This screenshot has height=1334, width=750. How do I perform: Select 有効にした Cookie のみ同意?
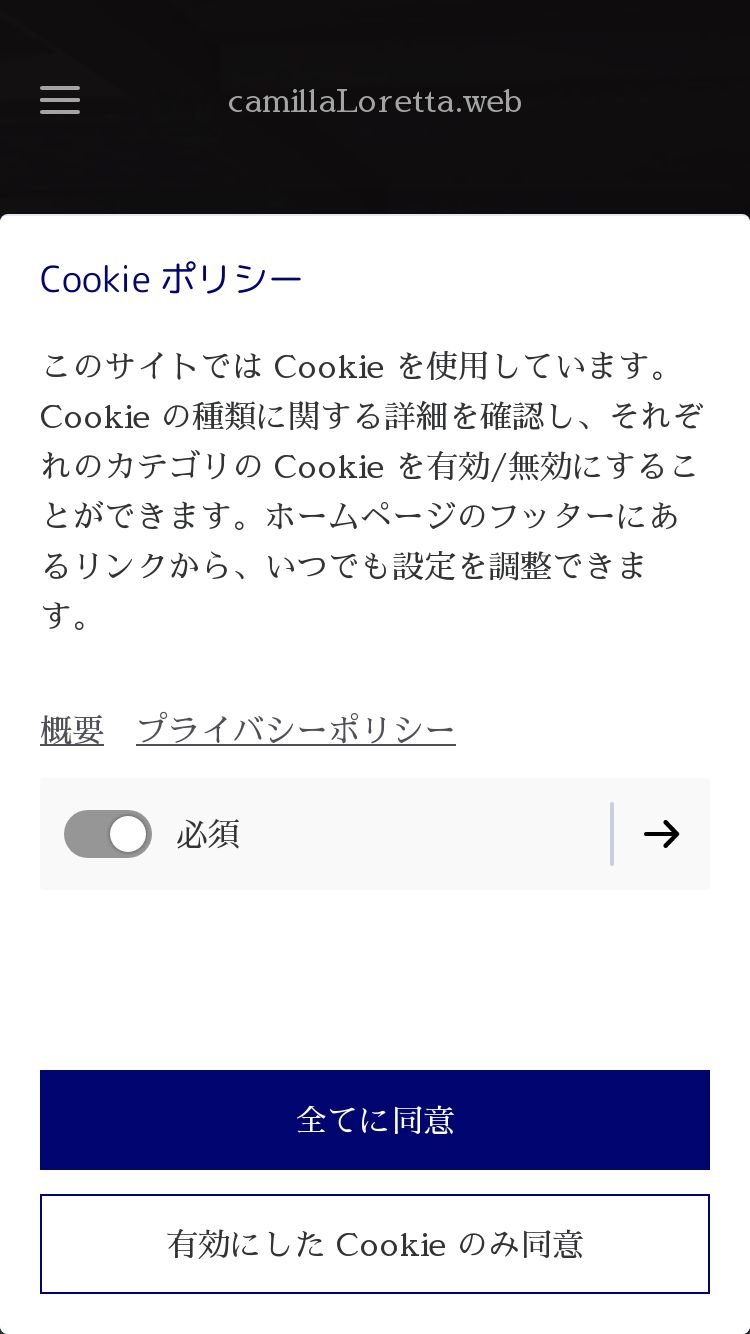375,1244
